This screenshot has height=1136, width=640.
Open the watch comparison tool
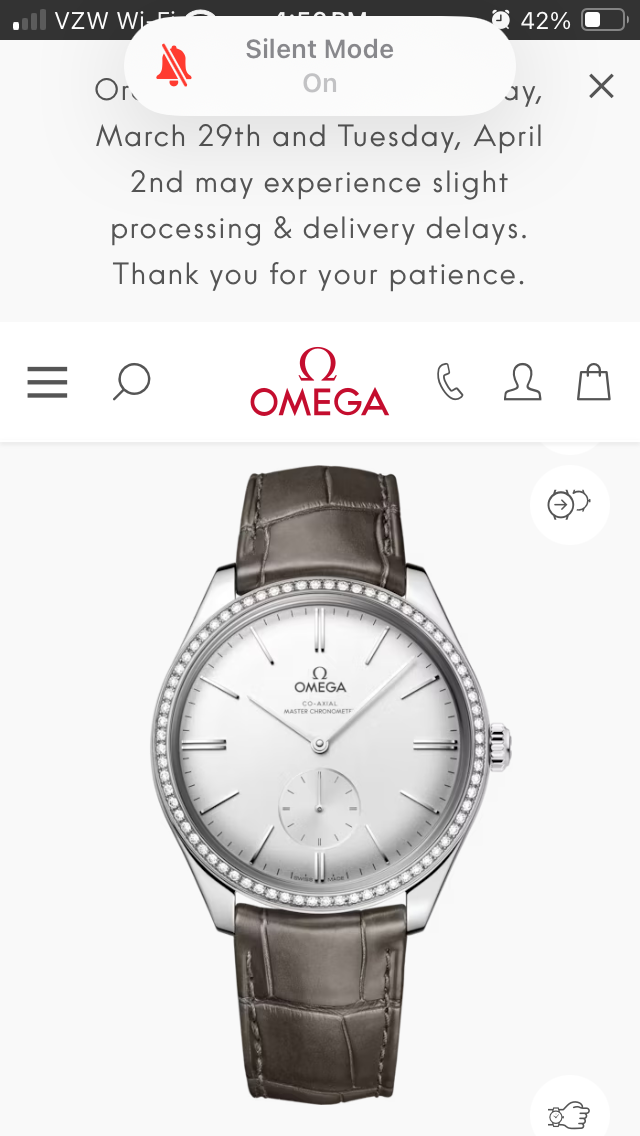[569, 504]
